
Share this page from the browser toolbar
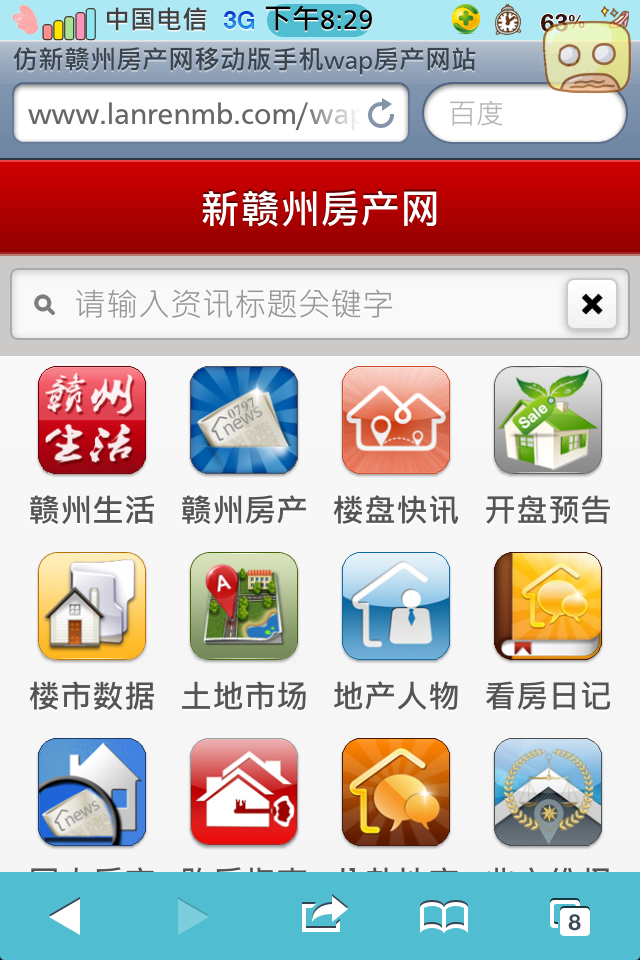click(x=324, y=916)
